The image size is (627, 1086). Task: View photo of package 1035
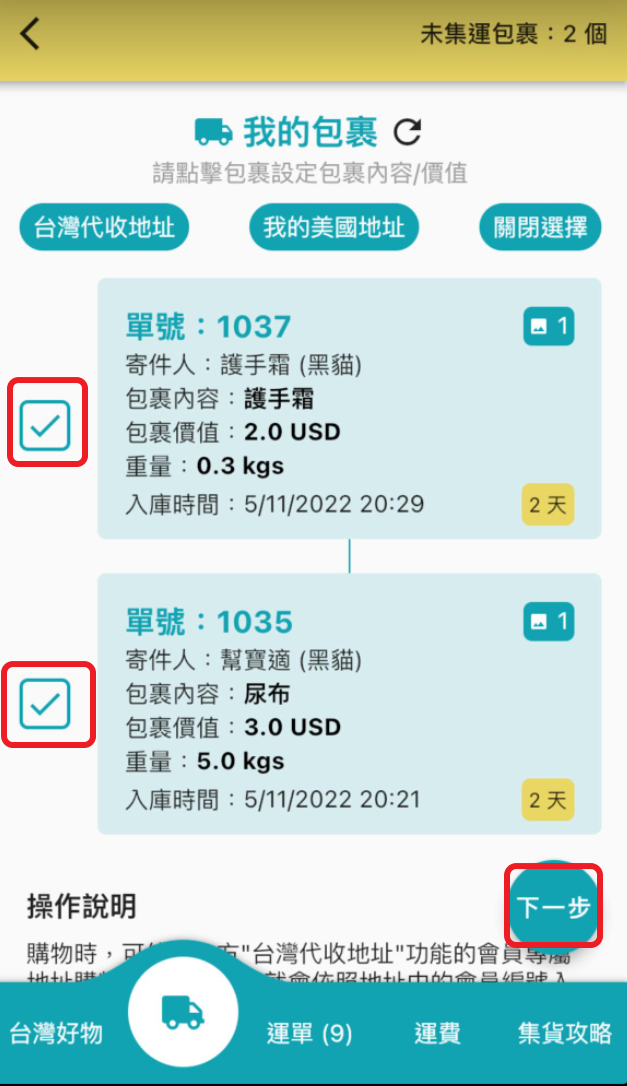tap(548, 622)
